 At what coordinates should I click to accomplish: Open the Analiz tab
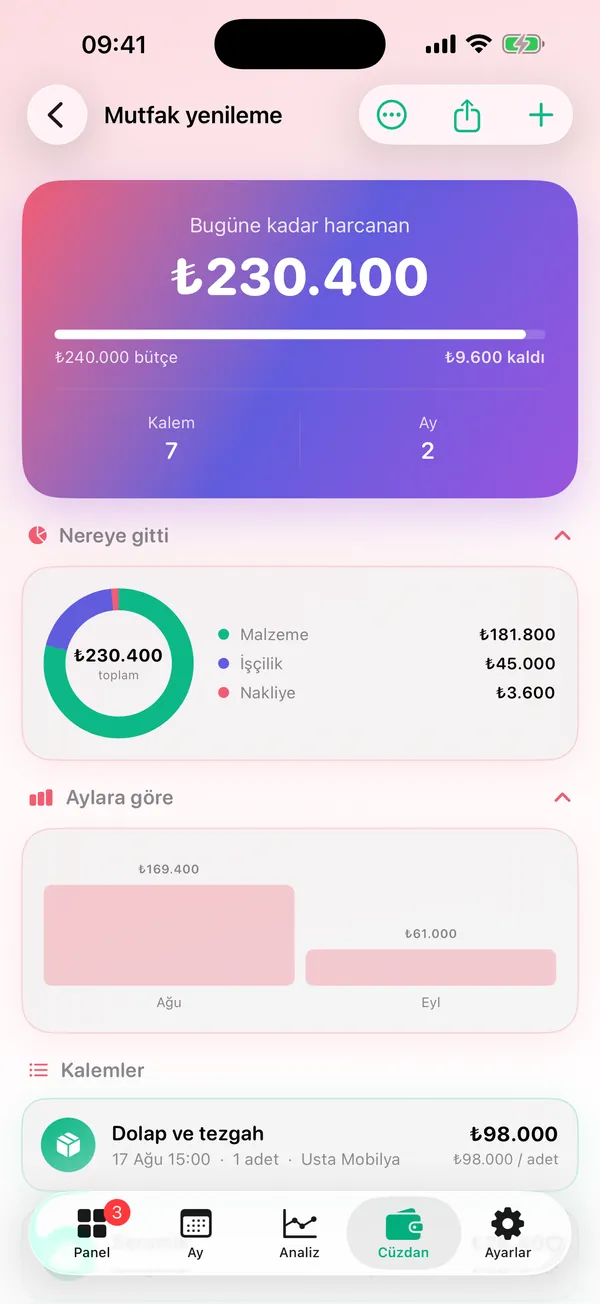[x=300, y=1232]
